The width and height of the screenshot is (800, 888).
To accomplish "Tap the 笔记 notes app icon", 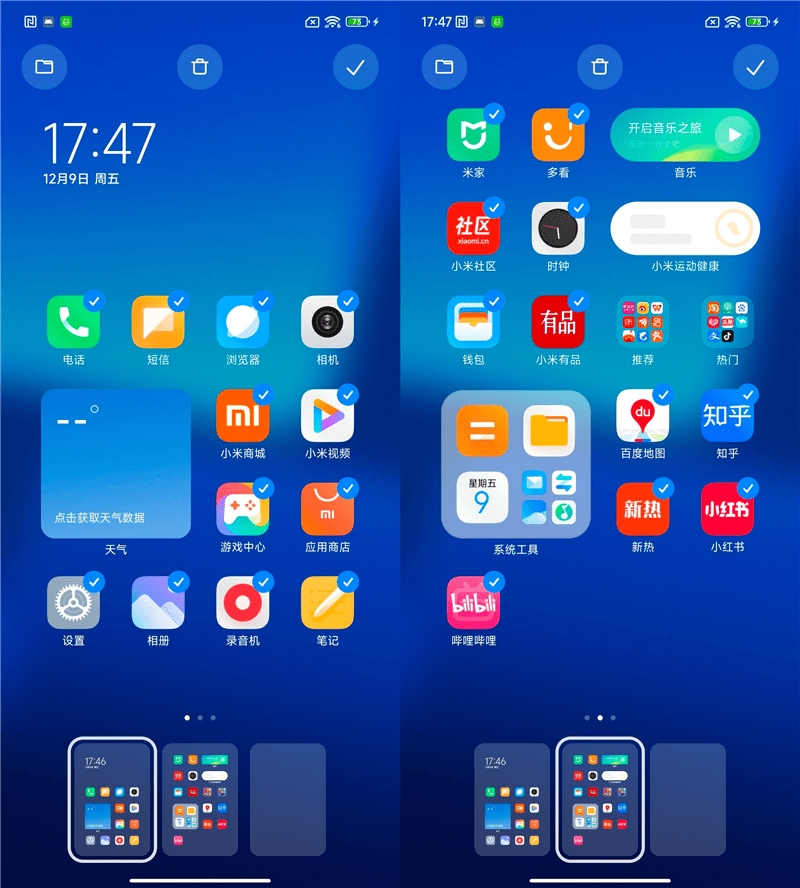I will (x=327, y=603).
